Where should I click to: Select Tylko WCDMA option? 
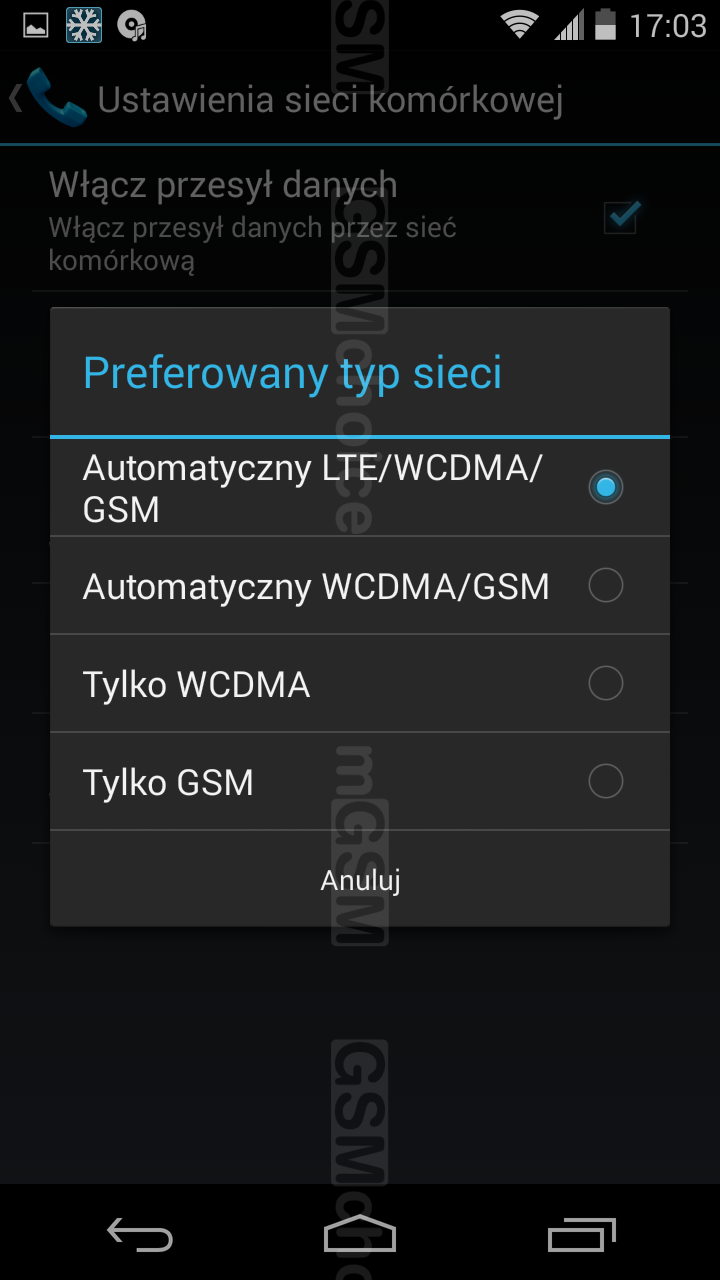pyautogui.click(x=360, y=683)
